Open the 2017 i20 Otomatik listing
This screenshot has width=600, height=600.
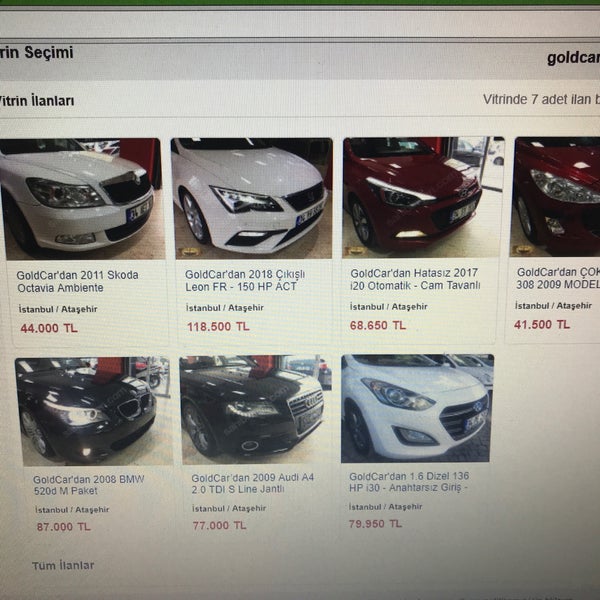415,278
